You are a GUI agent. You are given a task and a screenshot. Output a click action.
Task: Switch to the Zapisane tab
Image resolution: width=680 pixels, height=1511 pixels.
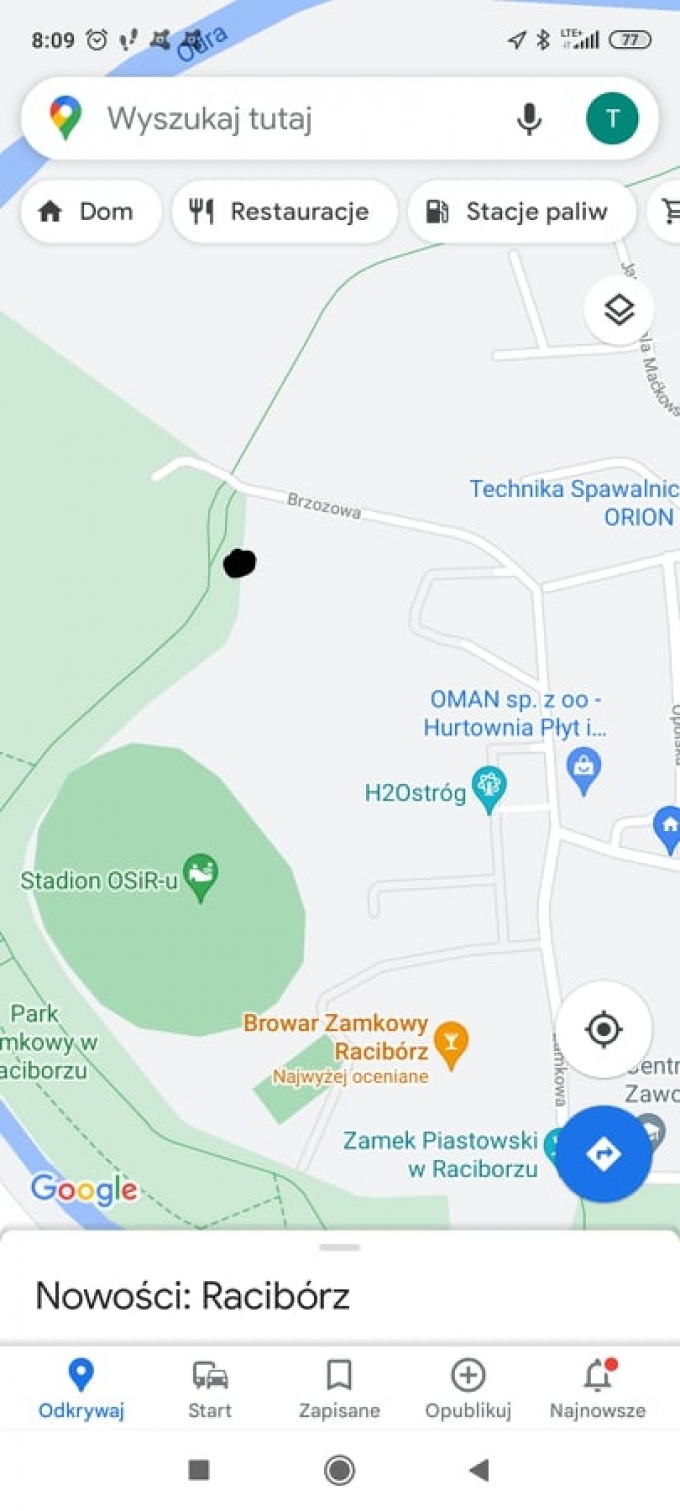[339, 1388]
